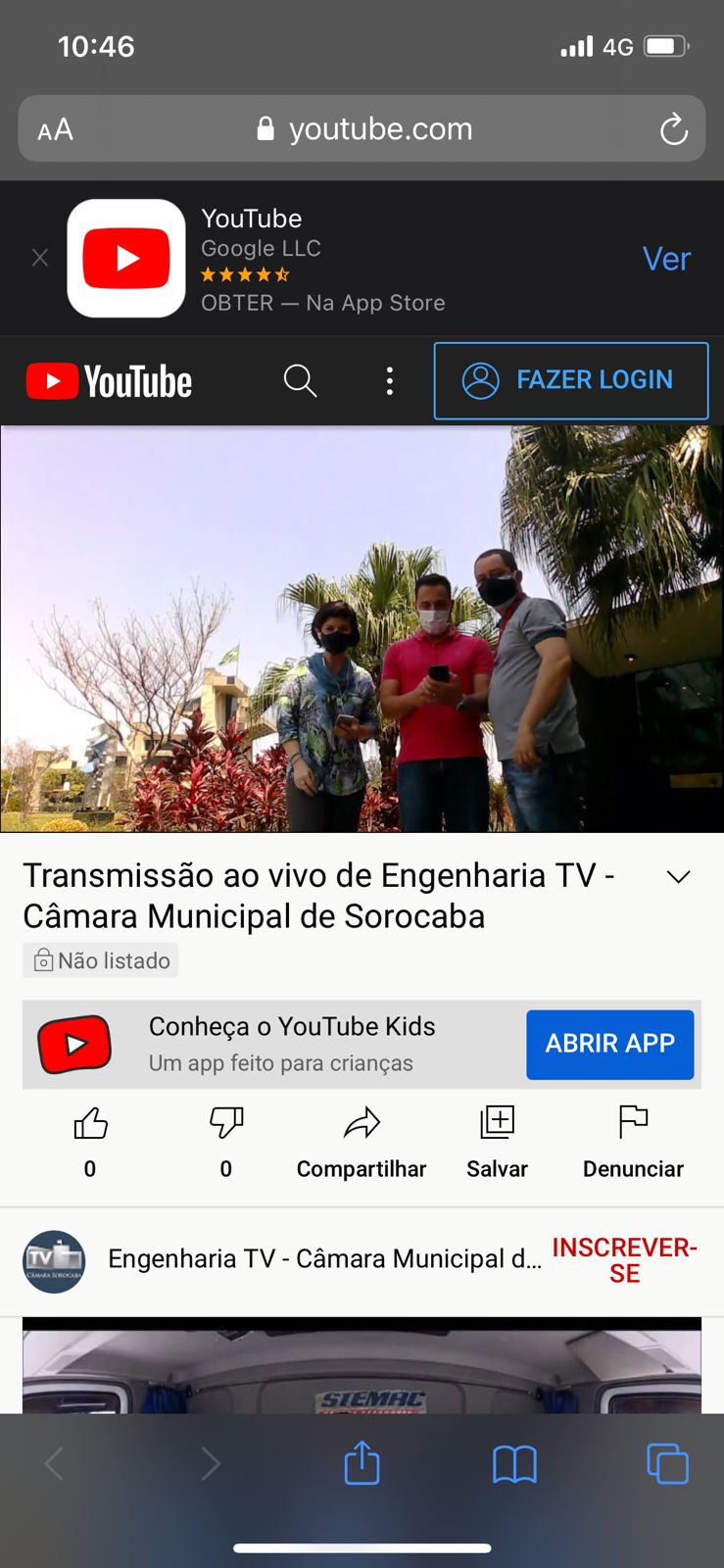Dismiss the YouTube app banner
The image size is (724, 1568).
point(40,258)
